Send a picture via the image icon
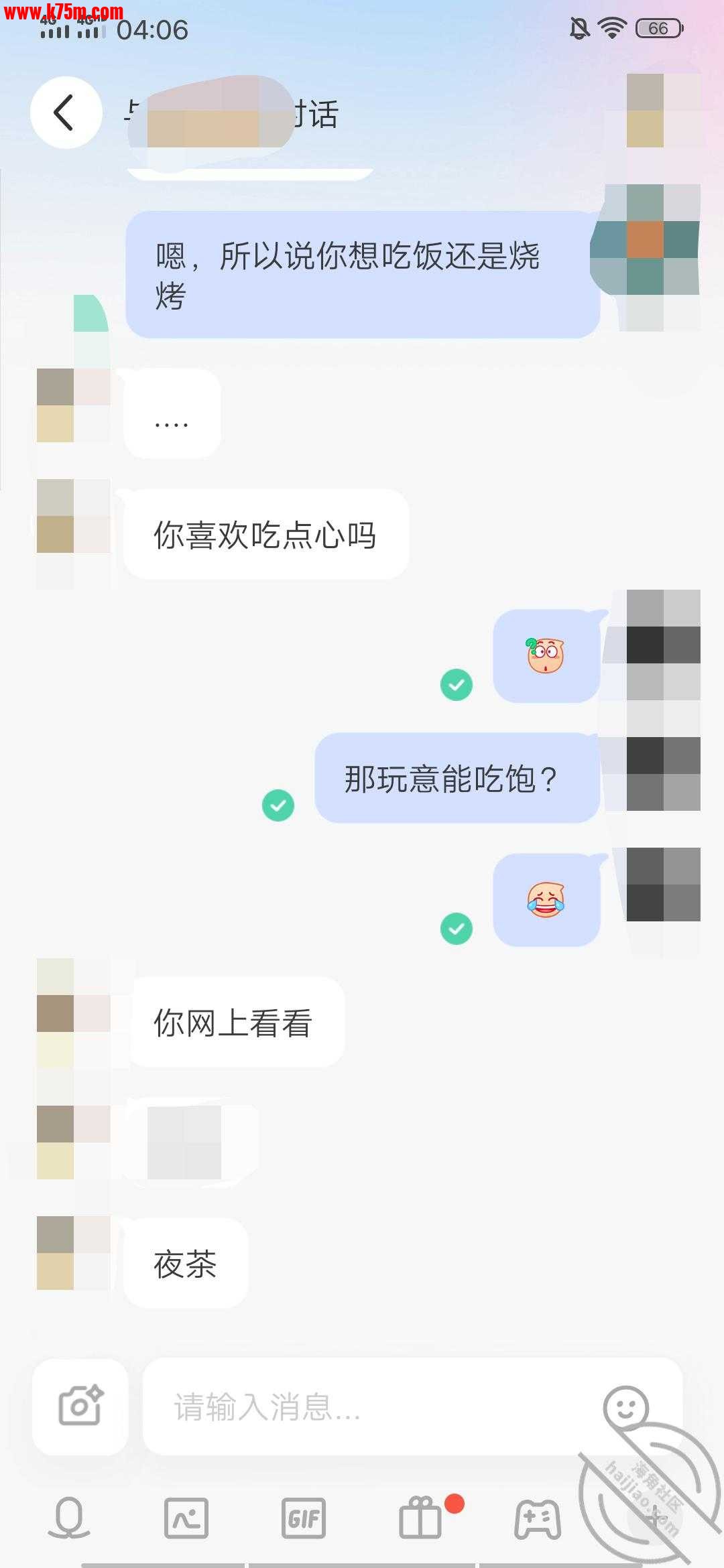 click(186, 1518)
